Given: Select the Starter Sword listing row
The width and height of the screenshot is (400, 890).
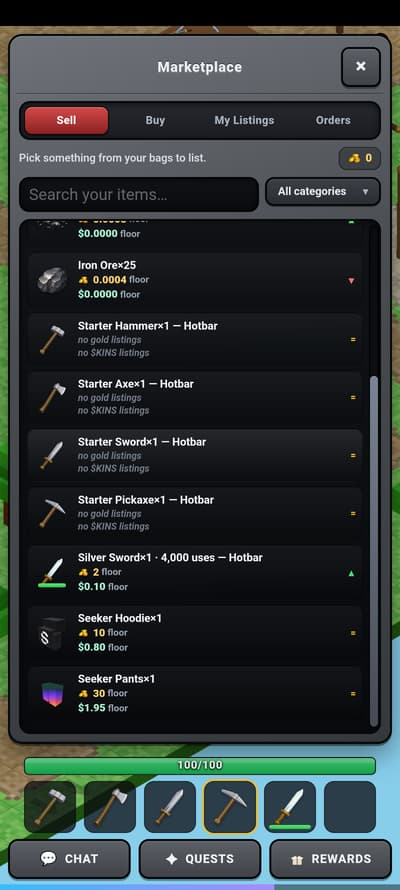Looking at the screenshot, I should point(195,455).
